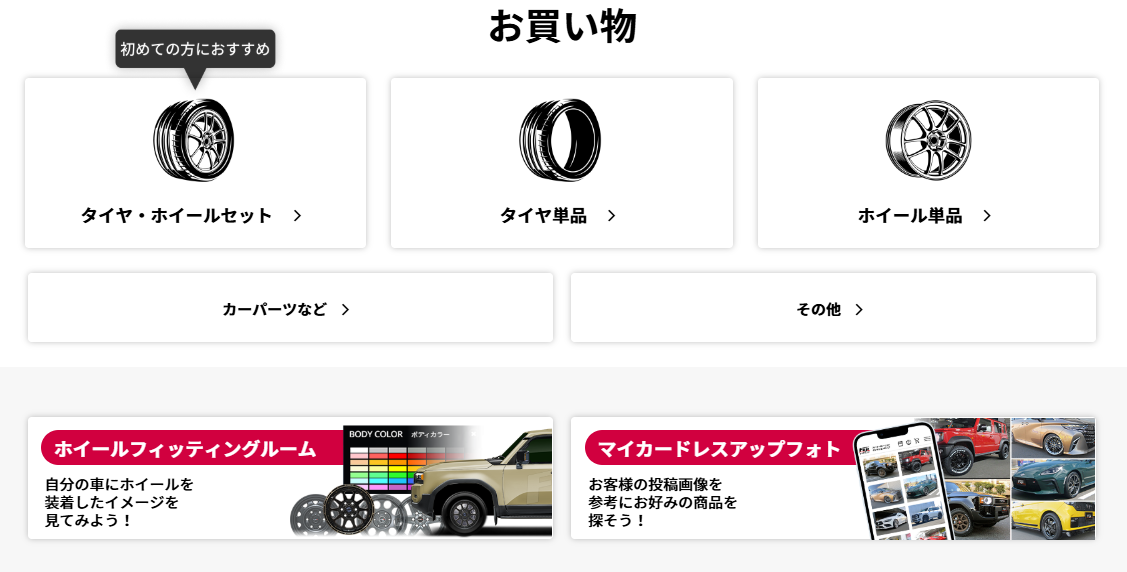This screenshot has width=1127, height=572.
Task: Open ホイールフィッティングルーム banner
Action: click(x=290, y=478)
